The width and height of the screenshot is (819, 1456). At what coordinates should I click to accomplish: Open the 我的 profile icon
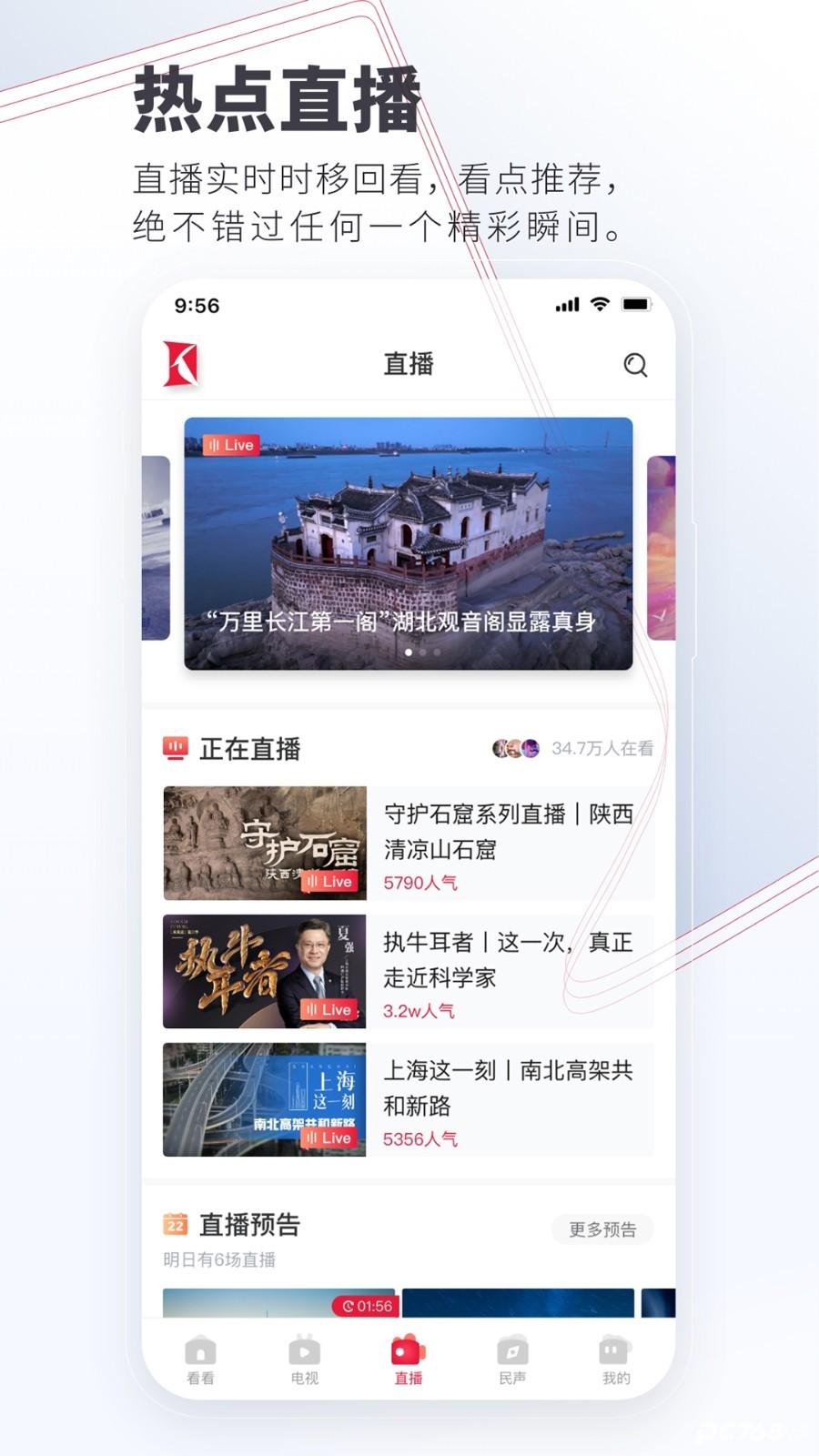pyautogui.click(x=614, y=1354)
